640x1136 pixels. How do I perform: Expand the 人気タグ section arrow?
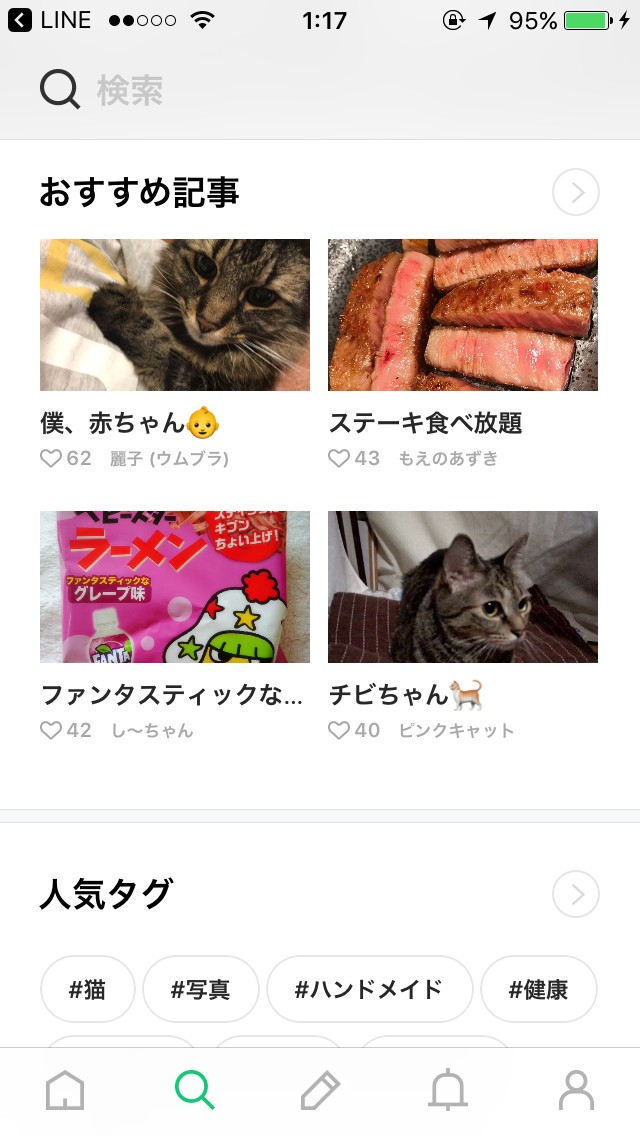tap(576, 894)
